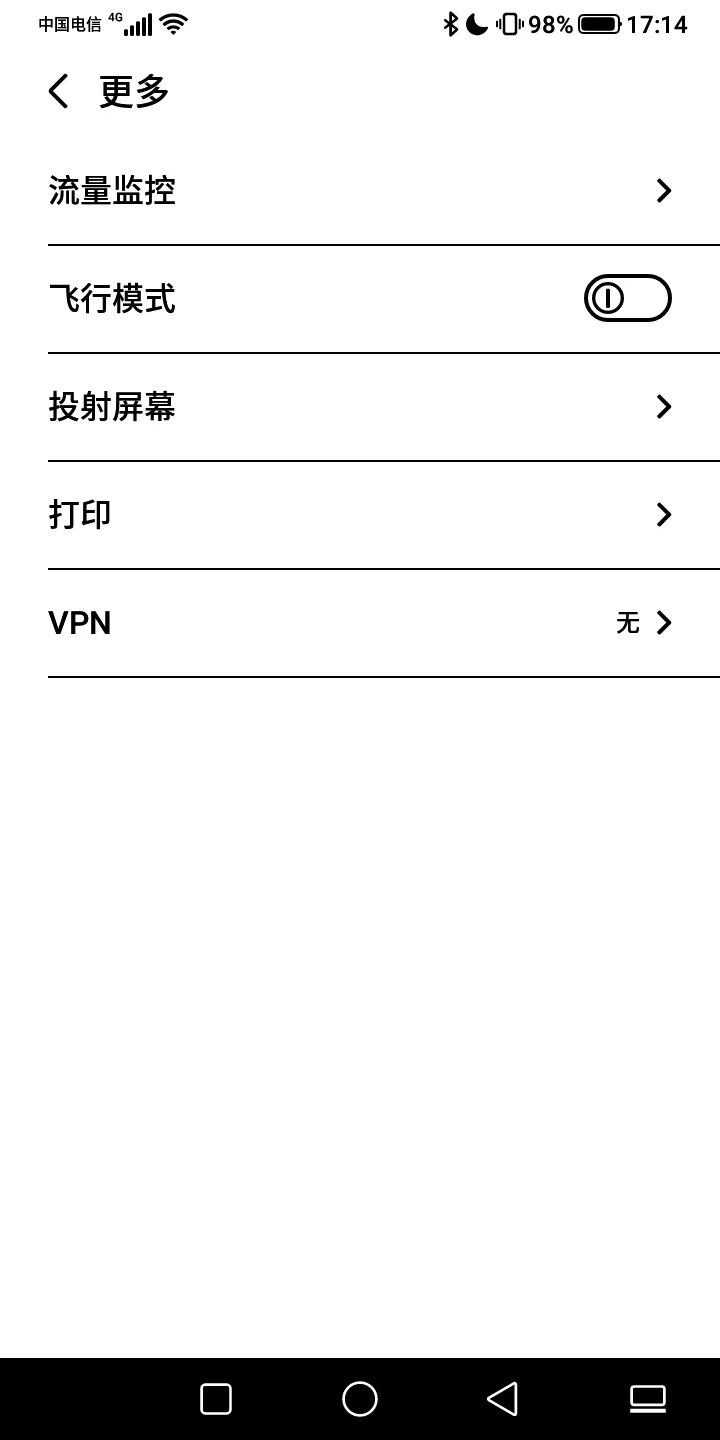Tap the battery icon in the status bar

pyautogui.click(x=597, y=23)
